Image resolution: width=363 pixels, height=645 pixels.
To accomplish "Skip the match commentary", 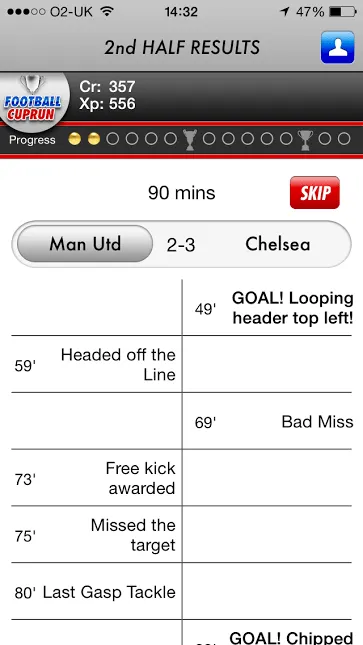I will [x=315, y=193].
